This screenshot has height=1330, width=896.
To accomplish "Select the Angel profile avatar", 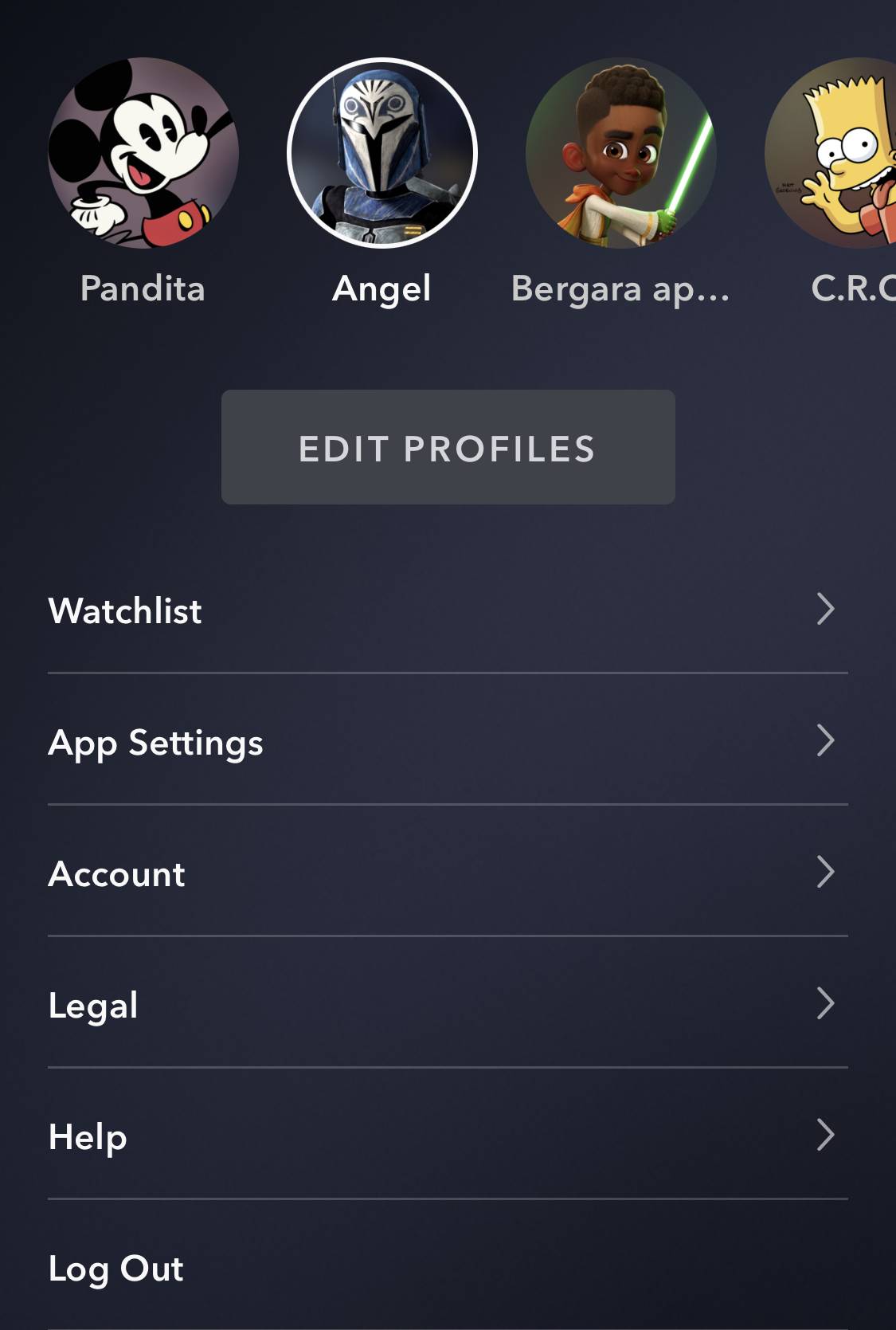I will (382, 153).
